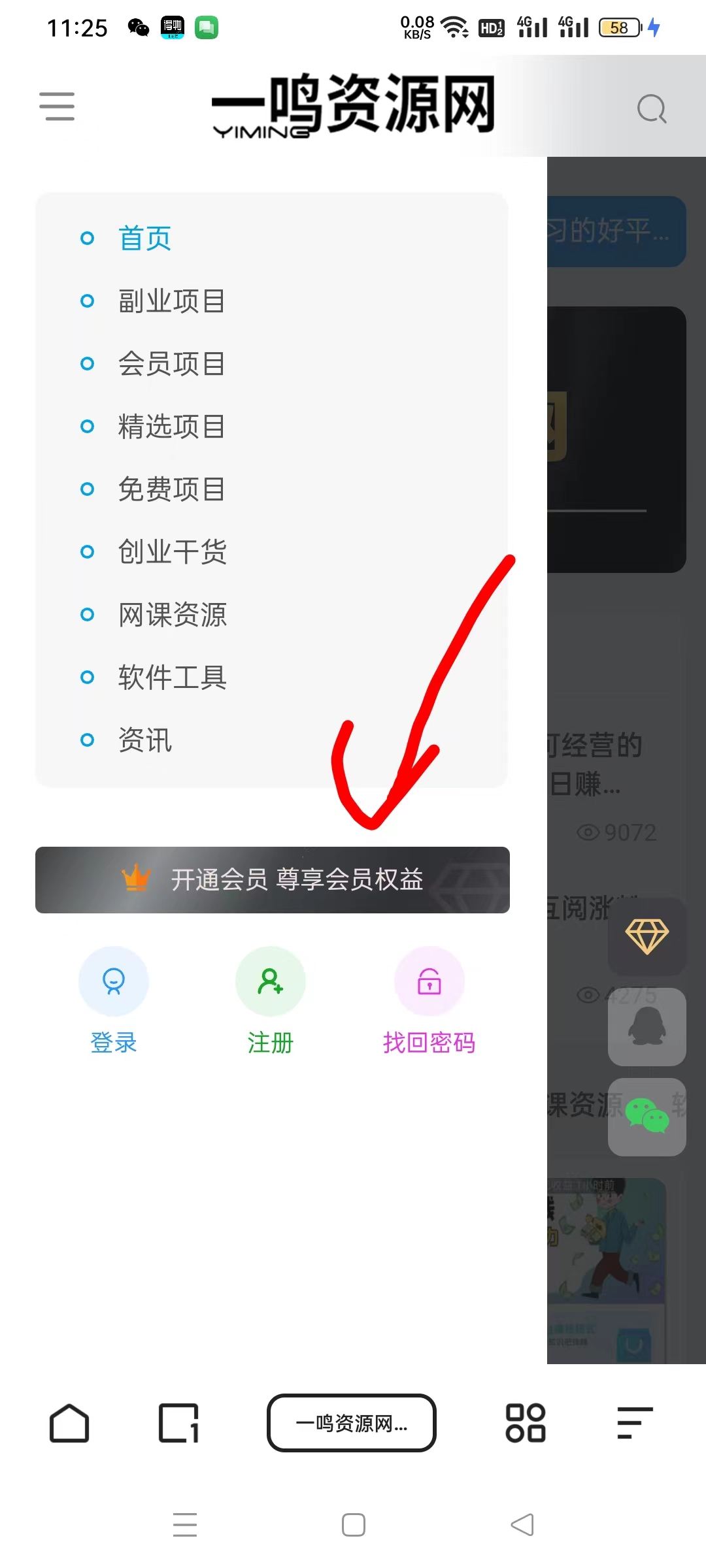The image size is (706, 1568).
Task: Select the 网课资源 menu item
Action: tap(172, 614)
